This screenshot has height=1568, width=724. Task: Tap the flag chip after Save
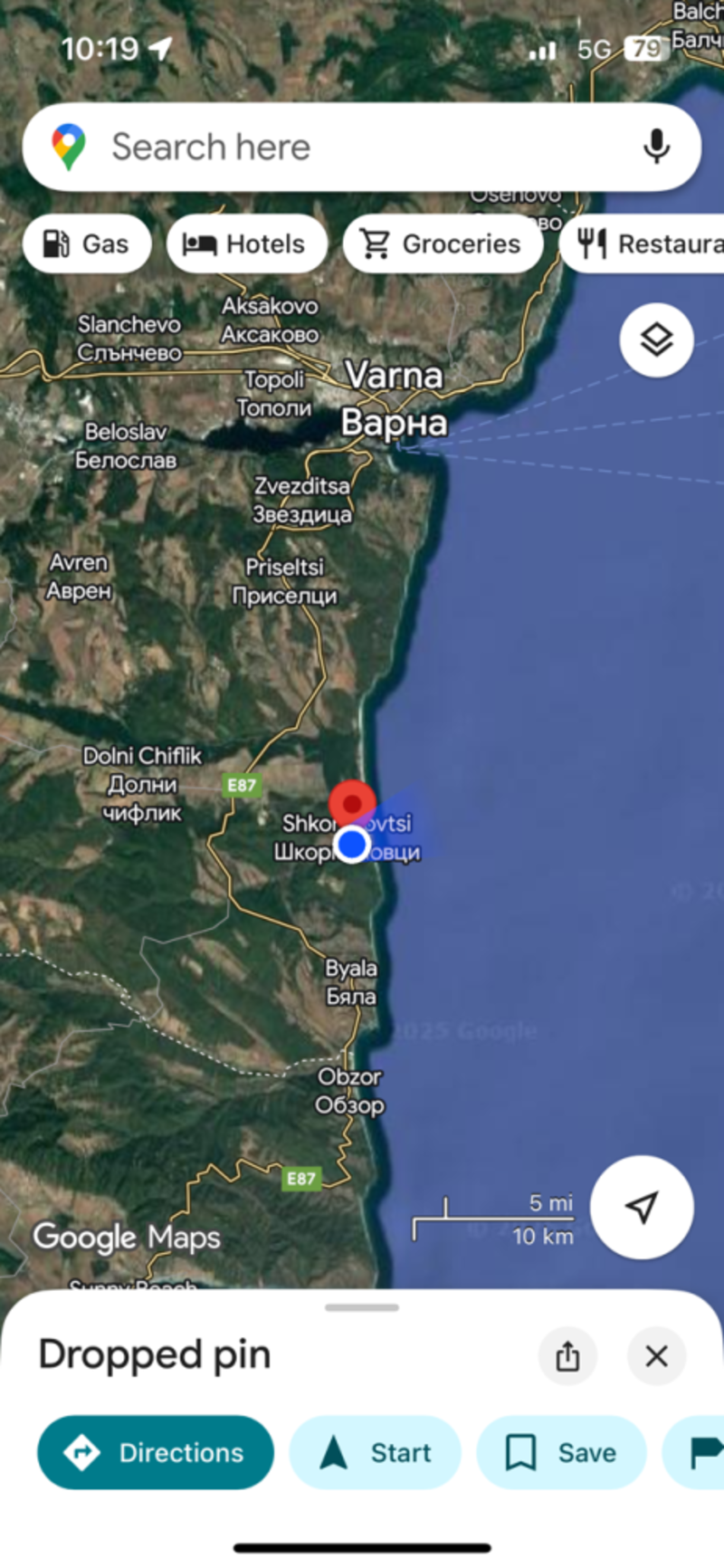click(702, 1452)
